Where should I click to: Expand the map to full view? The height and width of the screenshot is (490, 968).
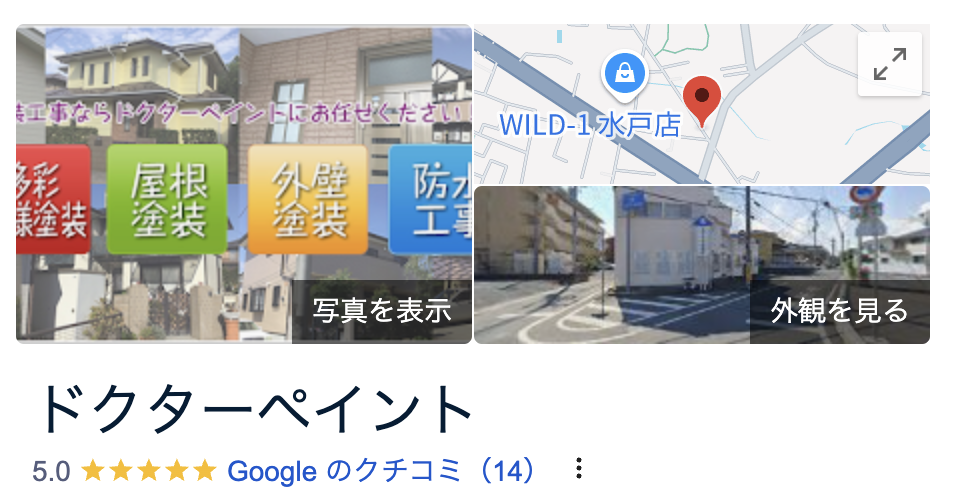[x=889, y=65]
